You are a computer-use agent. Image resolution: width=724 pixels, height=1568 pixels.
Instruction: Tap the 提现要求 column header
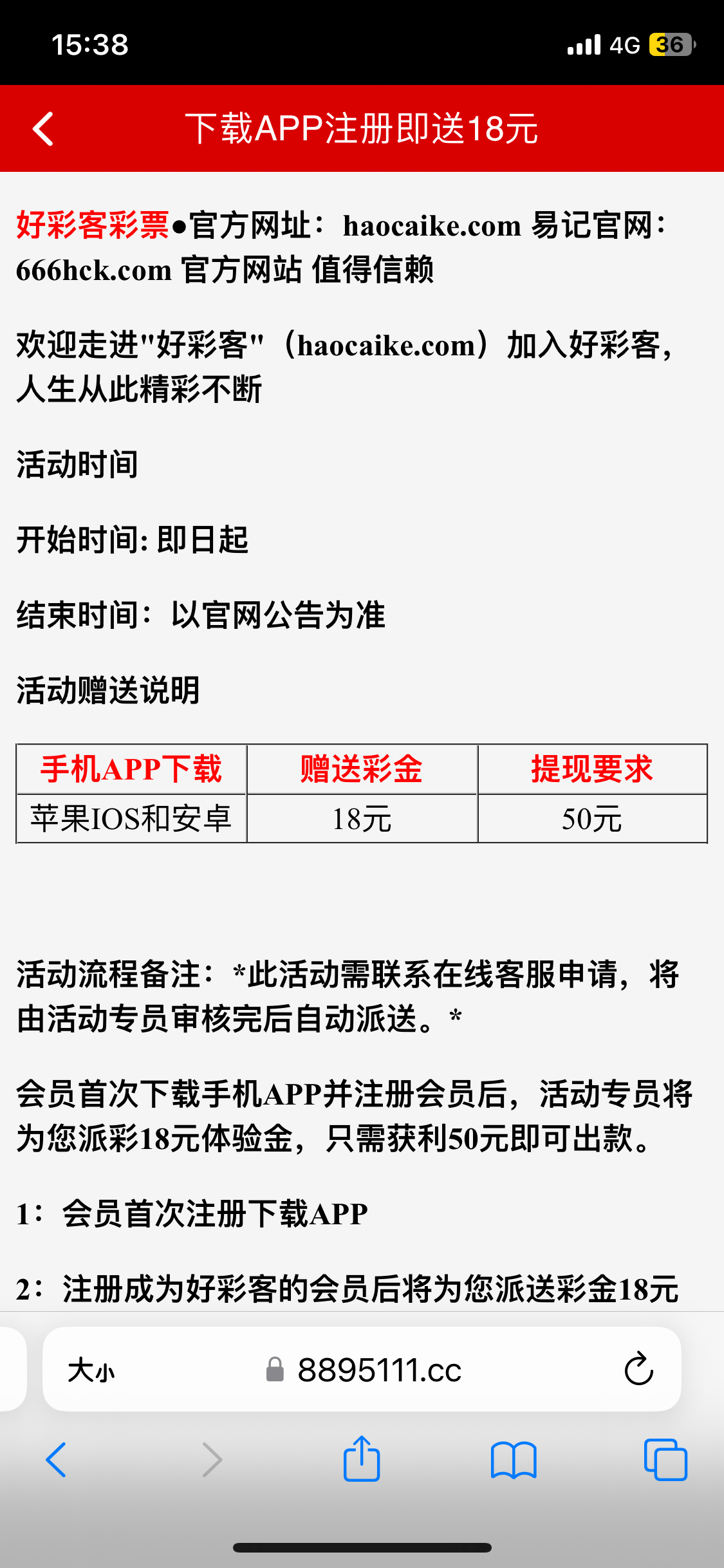(591, 770)
